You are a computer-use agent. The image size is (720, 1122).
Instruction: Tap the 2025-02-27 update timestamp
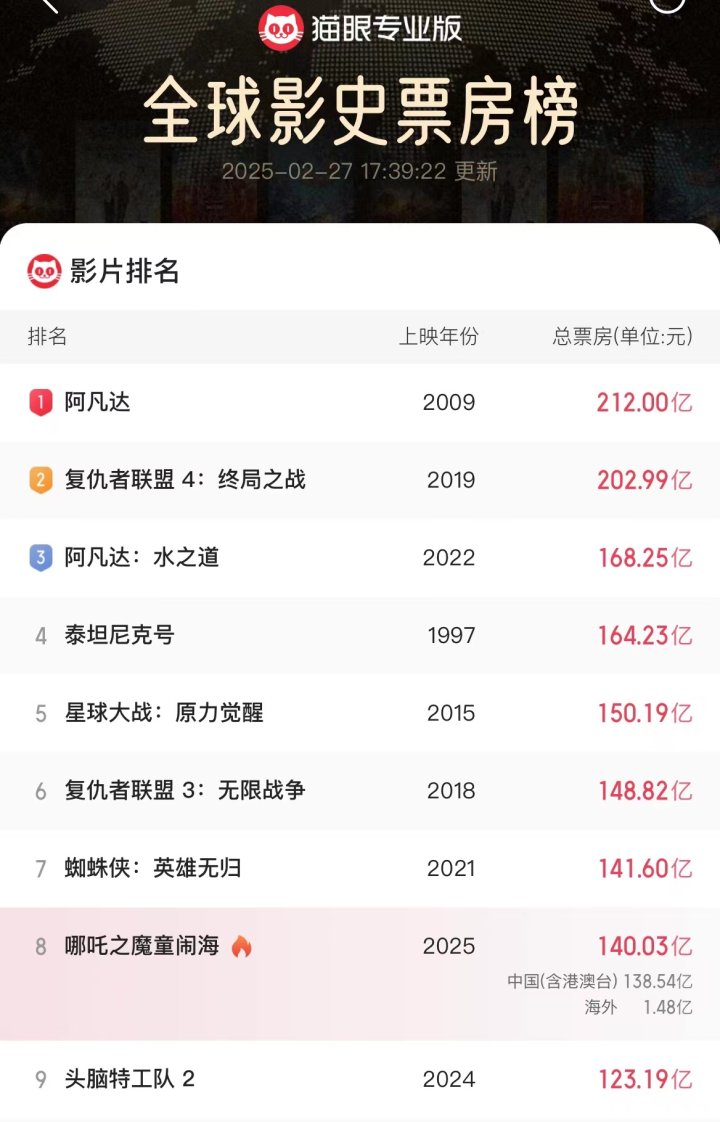pos(360,172)
